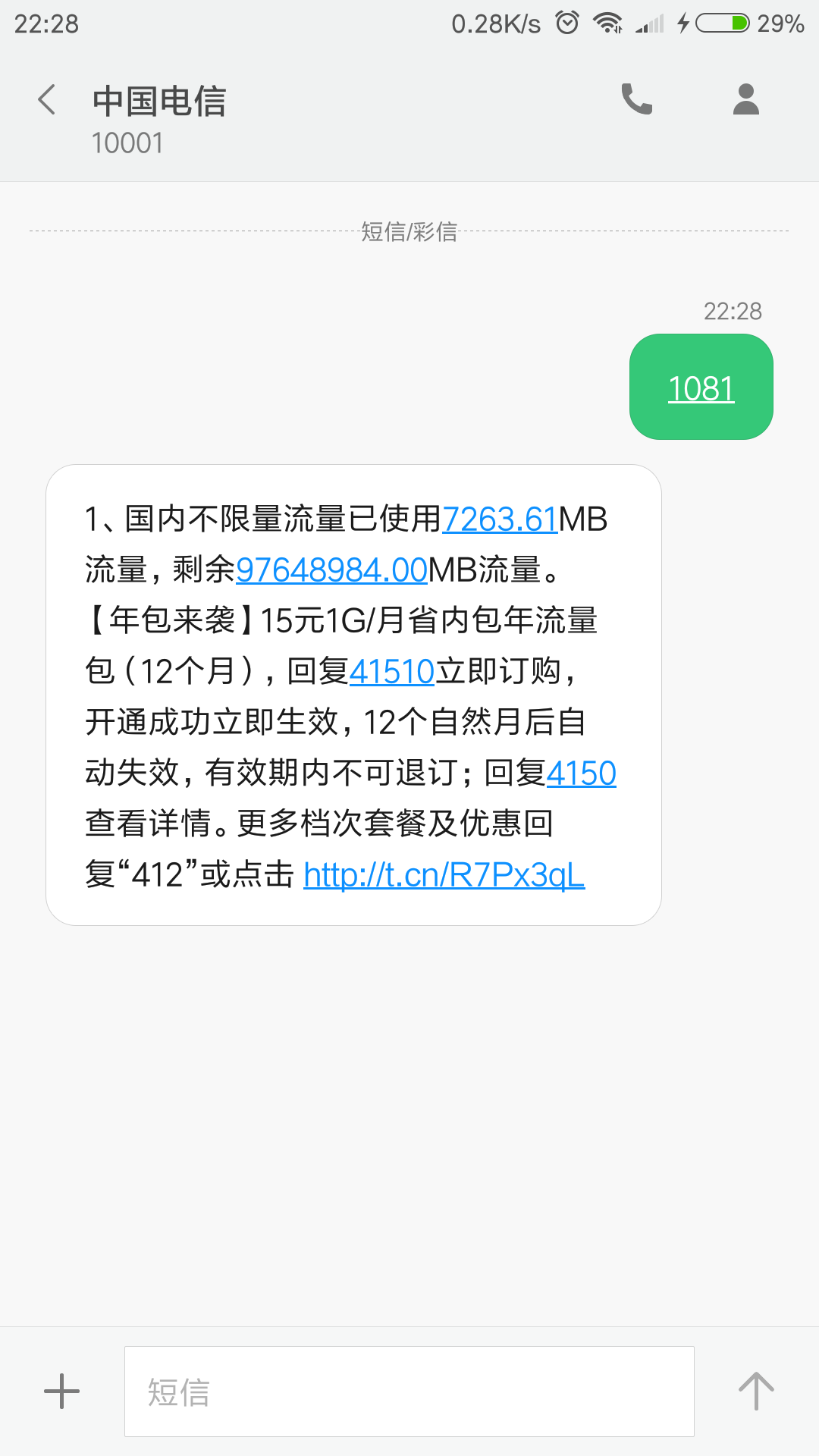The image size is (819, 1456).
Task: Call 中国电信 with the phone icon
Action: tap(636, 99)
